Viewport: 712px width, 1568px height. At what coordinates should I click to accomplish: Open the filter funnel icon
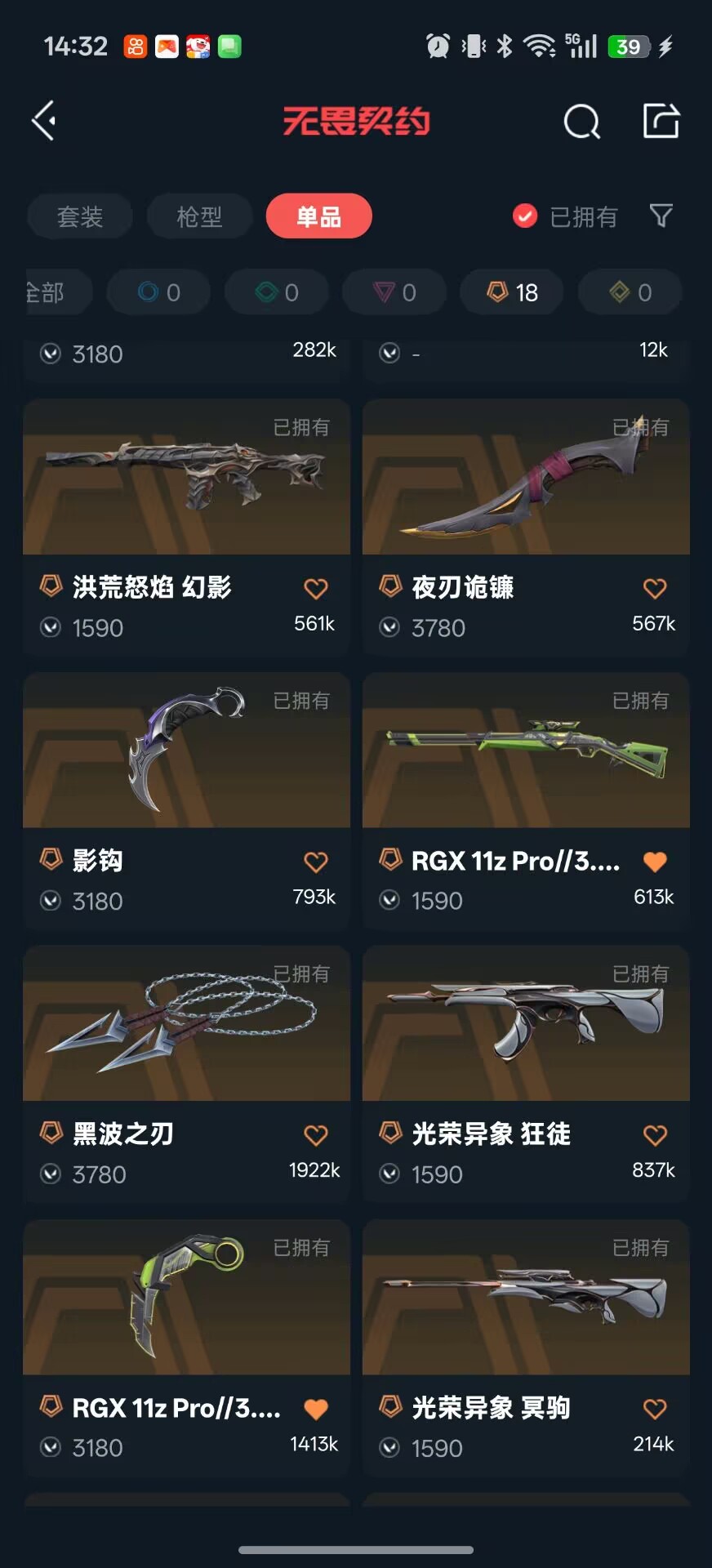click(661, 216)
